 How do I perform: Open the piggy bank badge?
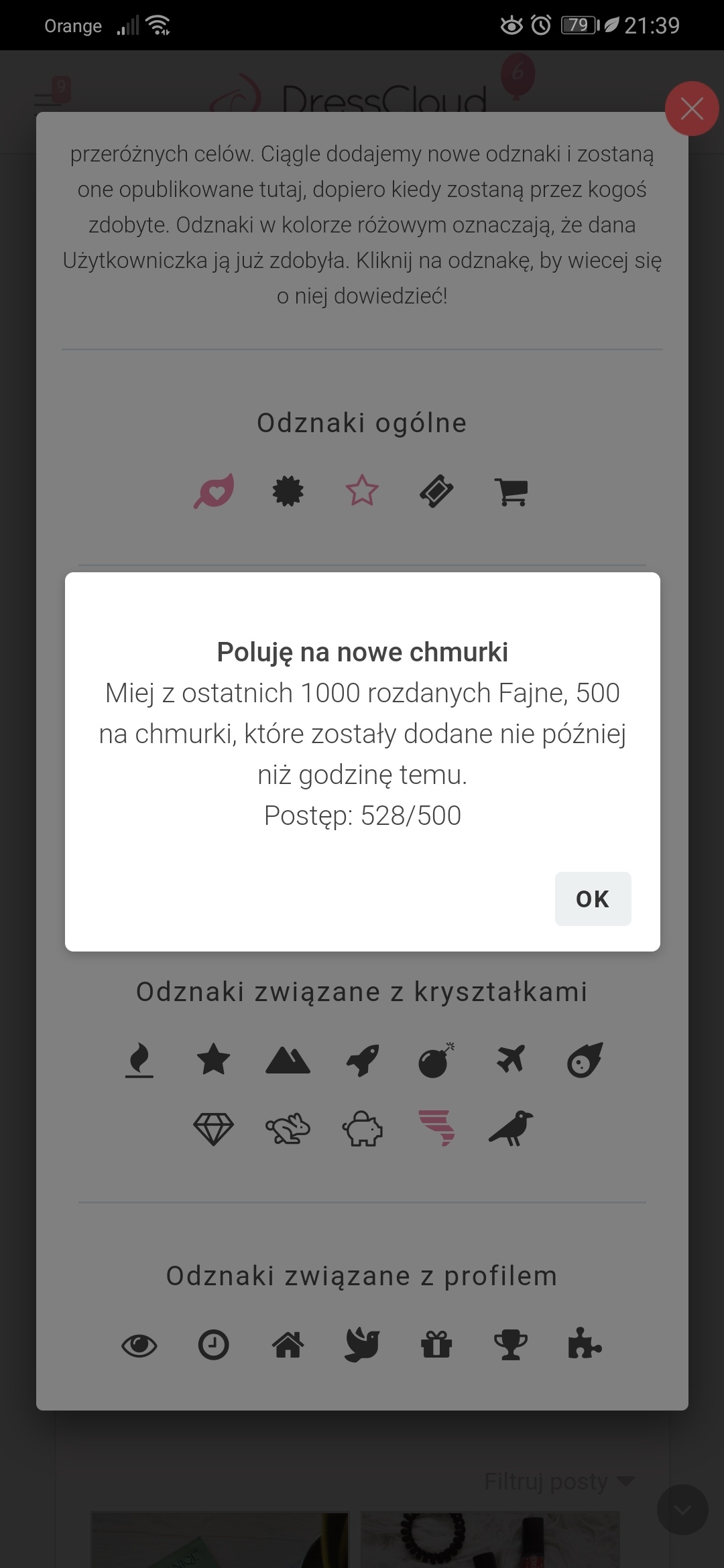click(362, 1129)
